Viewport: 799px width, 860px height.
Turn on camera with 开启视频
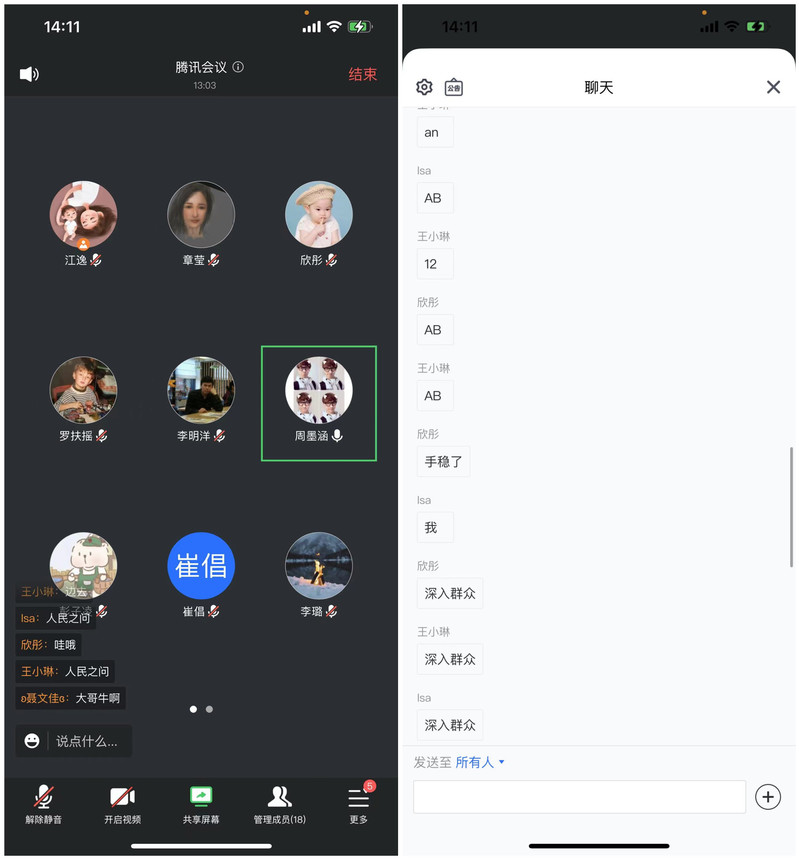click(122, 803)
